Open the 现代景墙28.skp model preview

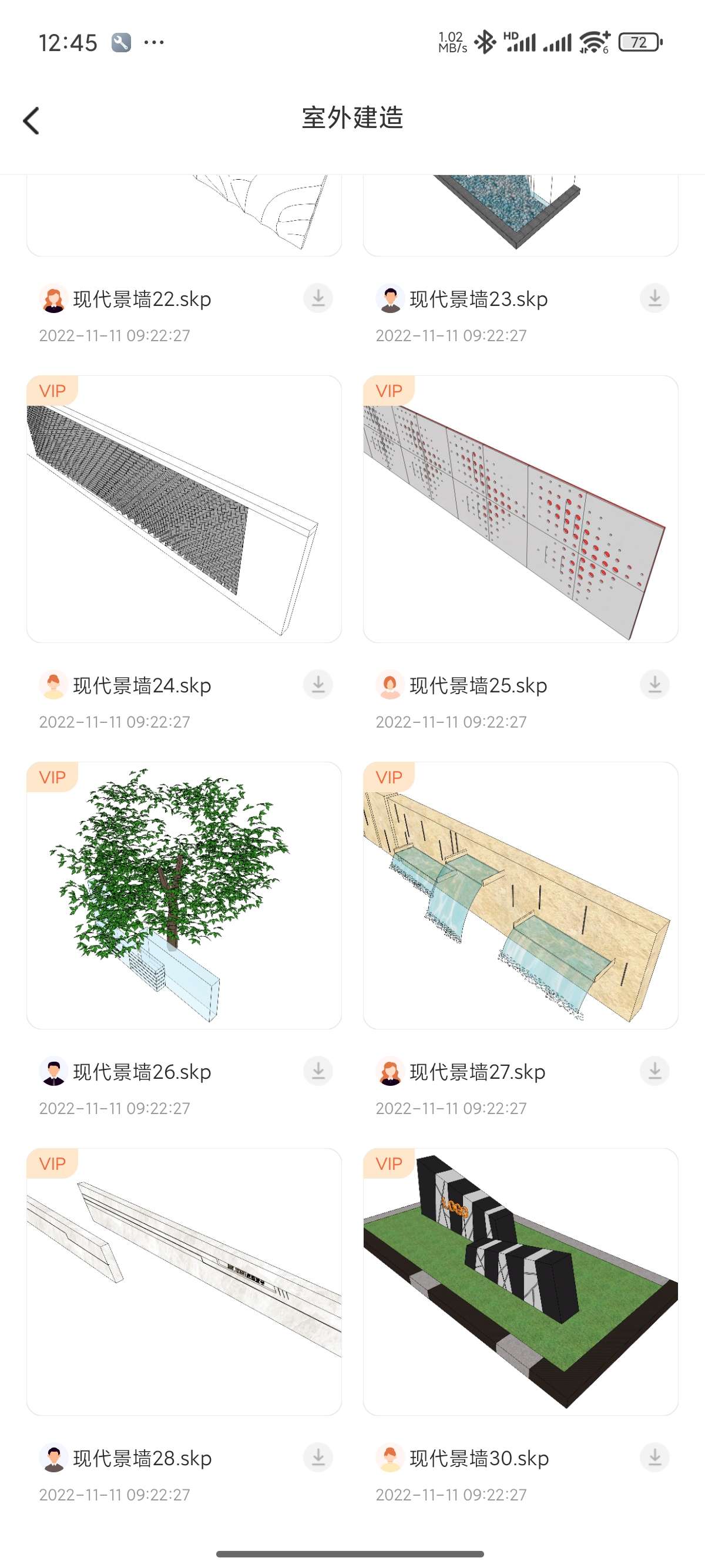coord(184,1281)
